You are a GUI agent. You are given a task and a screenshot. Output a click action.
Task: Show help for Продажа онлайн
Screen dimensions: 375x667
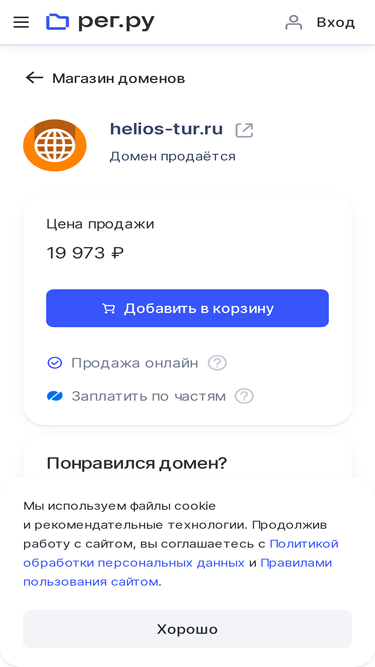[x=217, y=363]
